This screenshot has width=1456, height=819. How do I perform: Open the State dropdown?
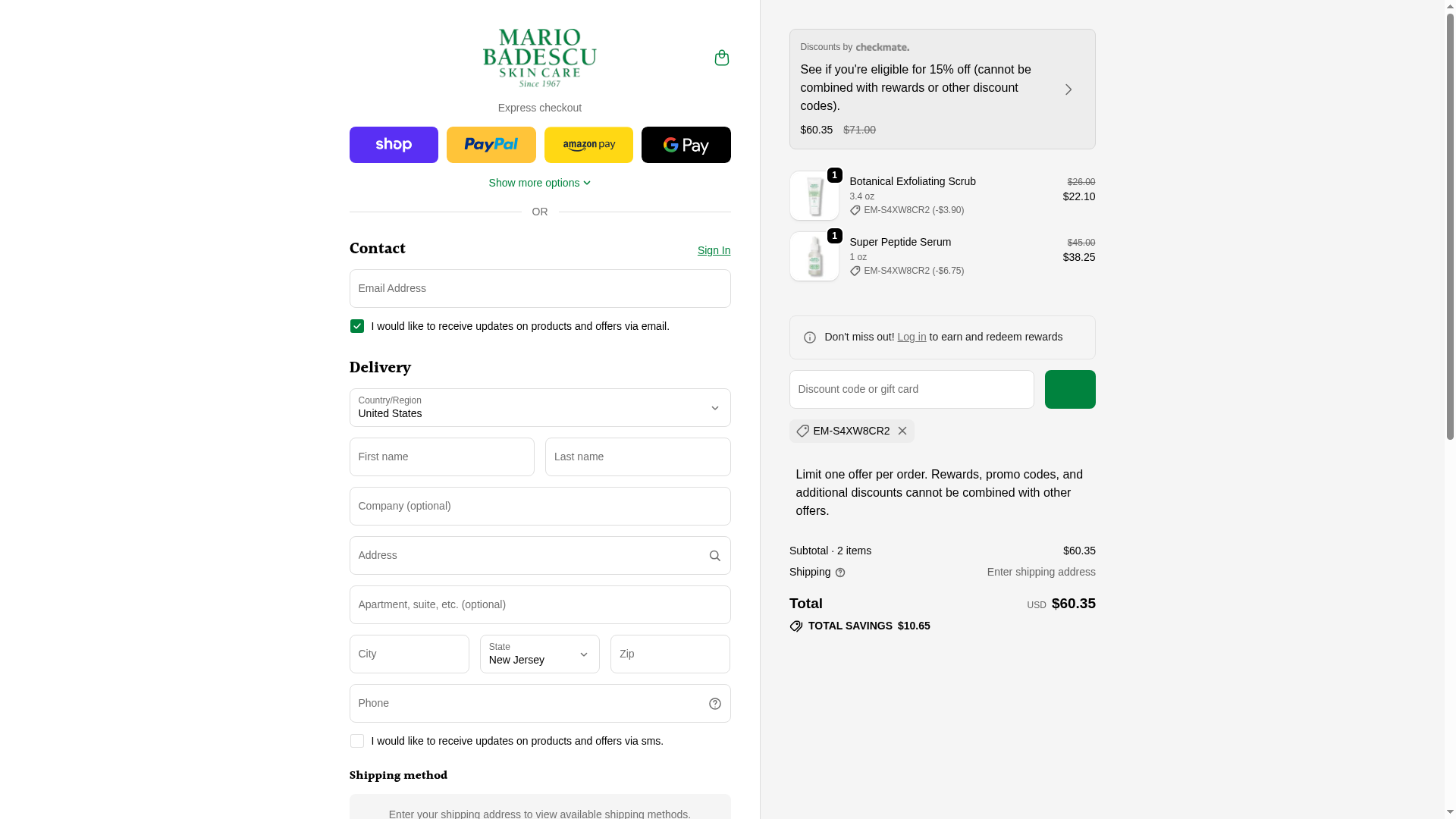coord(539,654)
